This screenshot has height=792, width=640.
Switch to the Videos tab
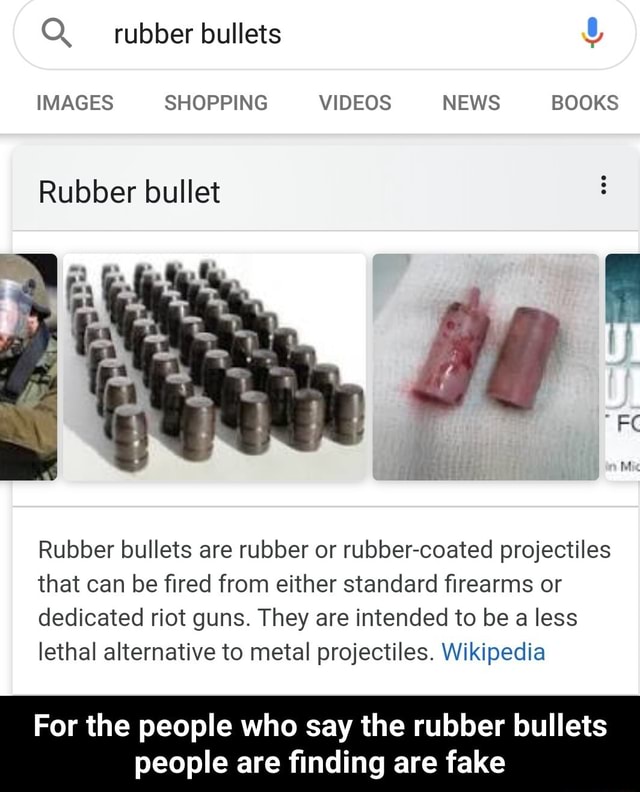click(355, 102)
